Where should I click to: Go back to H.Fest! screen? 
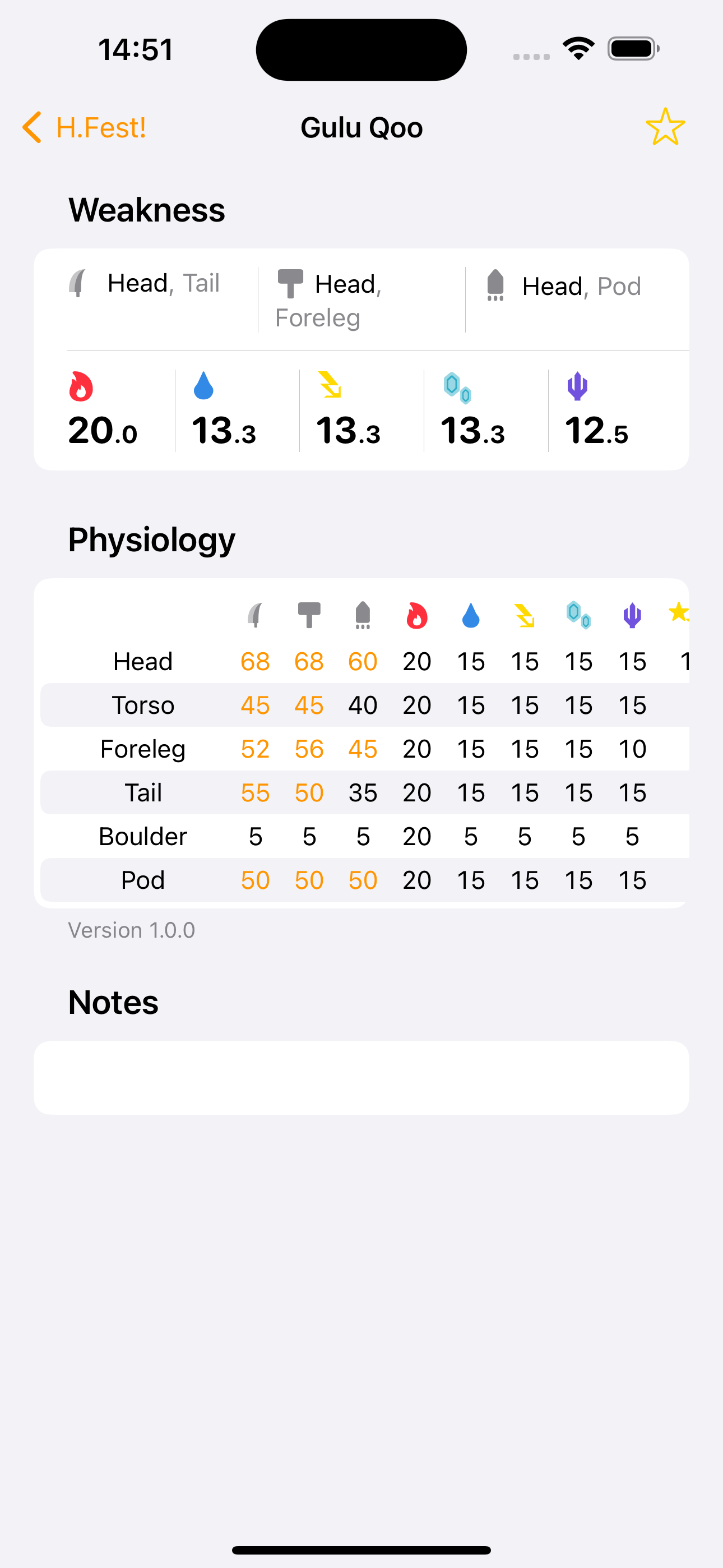84,128
